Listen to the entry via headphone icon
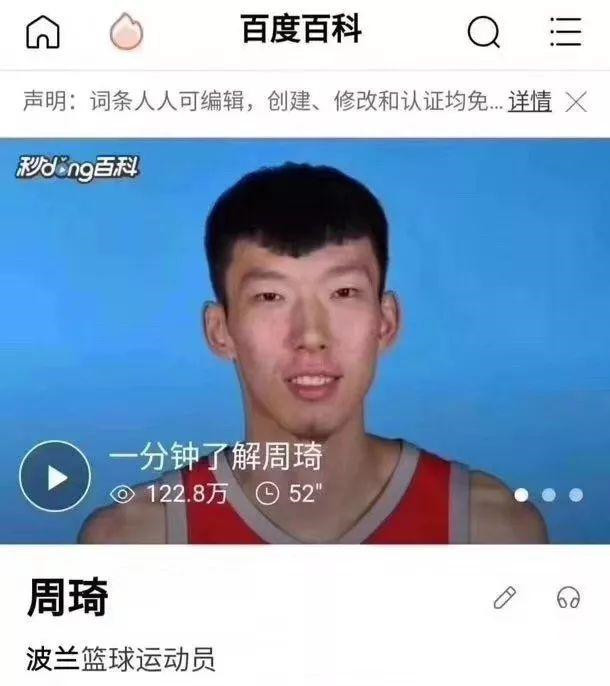 (x=568, y=598)
